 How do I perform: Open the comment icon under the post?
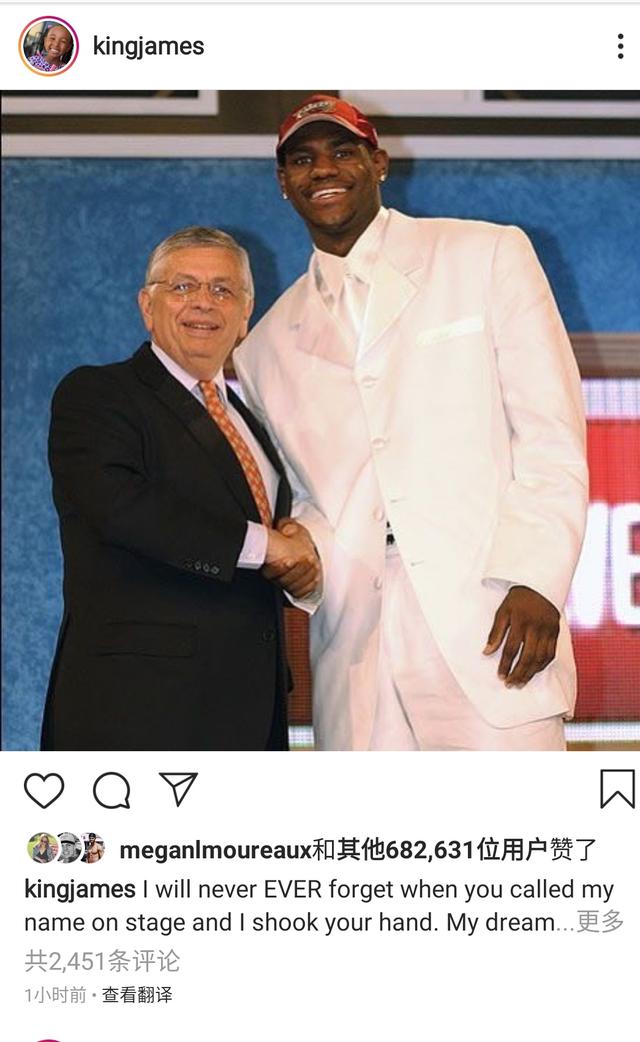[111, 790]
